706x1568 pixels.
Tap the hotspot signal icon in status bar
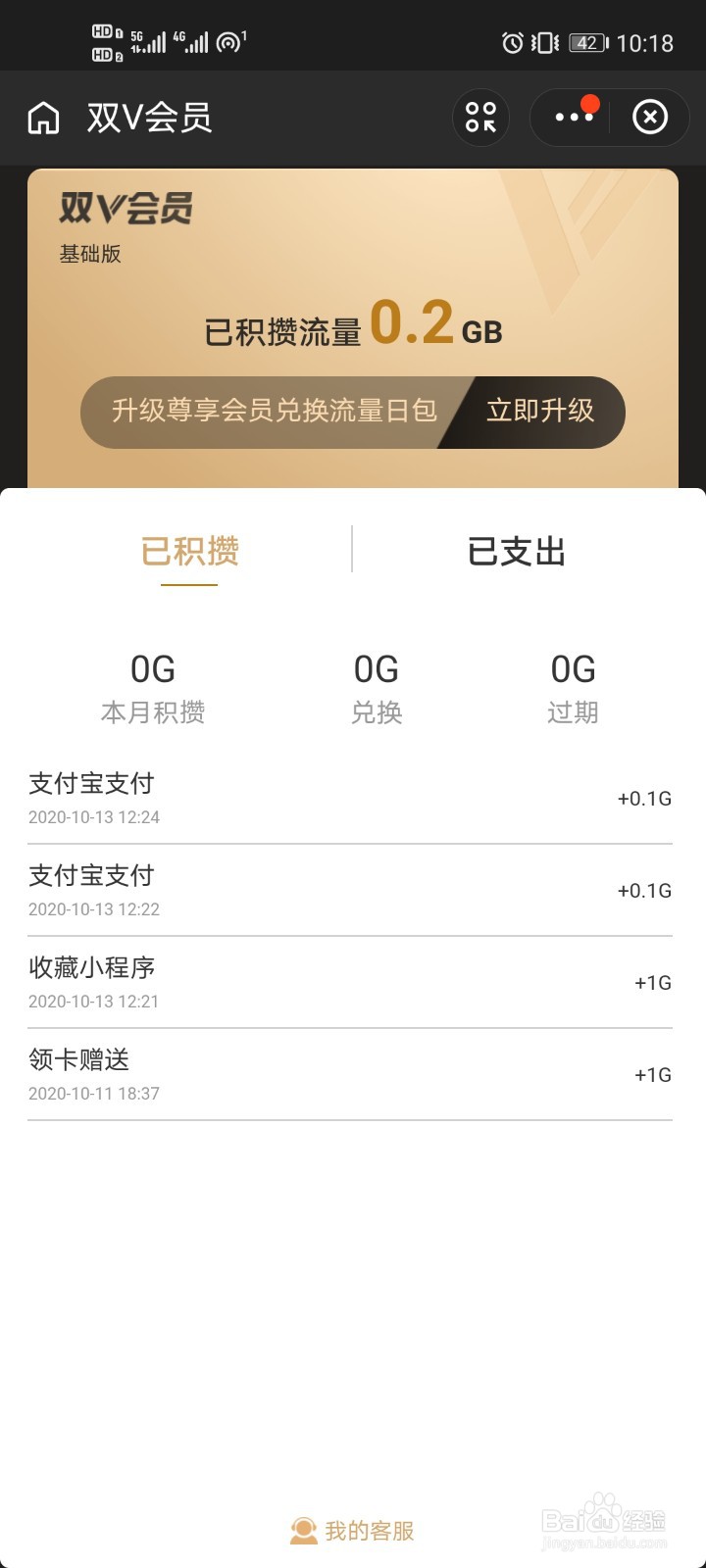tap(227, 41)
